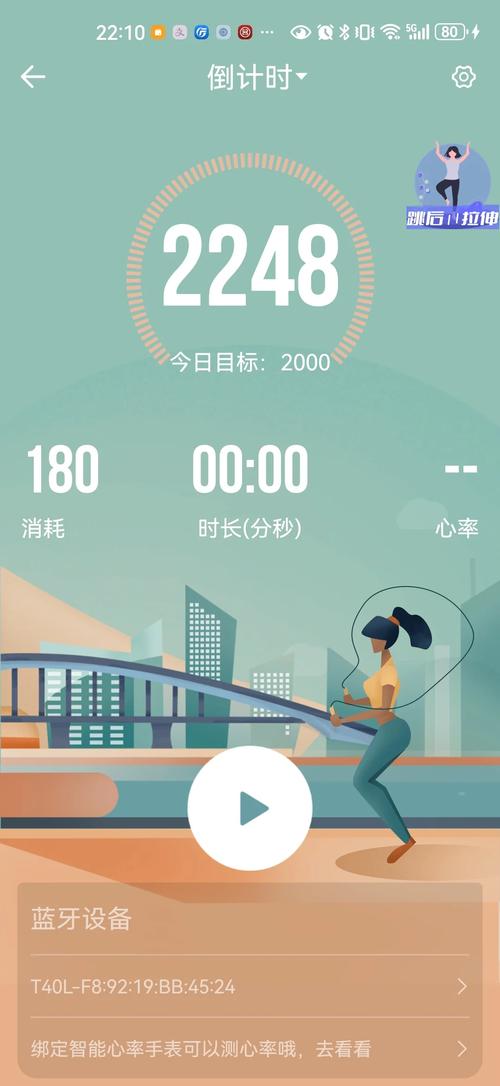Open the 绑定智能心率手表 row

tap(249, 1049)
